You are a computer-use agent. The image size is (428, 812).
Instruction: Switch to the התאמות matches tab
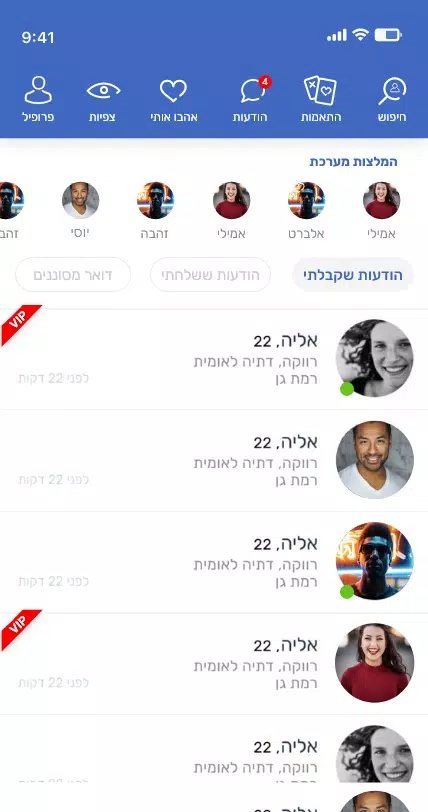pyautogui.click(x=321, y=99)
